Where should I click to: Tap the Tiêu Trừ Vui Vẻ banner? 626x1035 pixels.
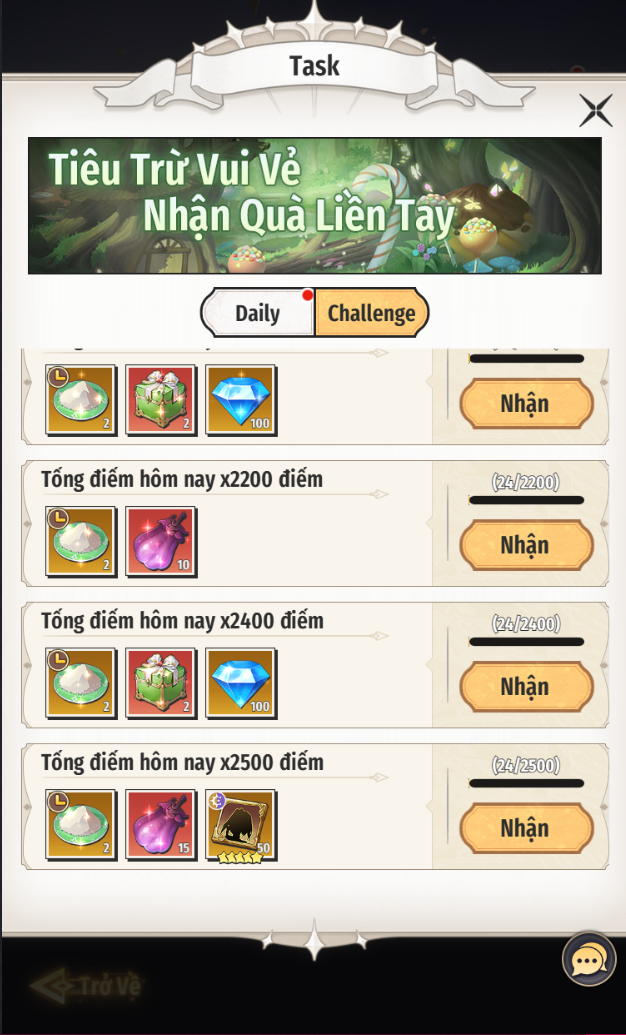(x=314, y=205)
